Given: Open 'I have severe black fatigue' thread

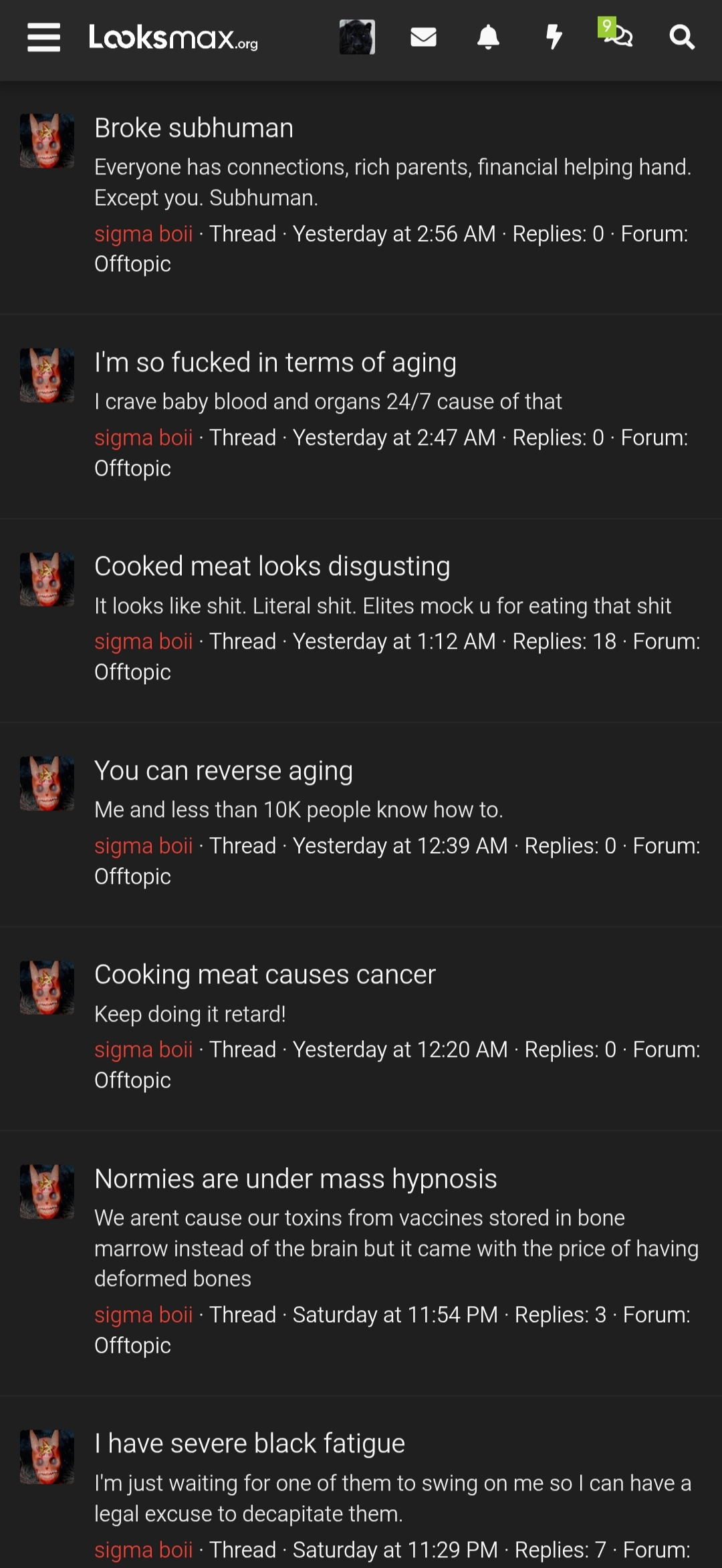Looking at the screenshot, I should [249, 1443].
